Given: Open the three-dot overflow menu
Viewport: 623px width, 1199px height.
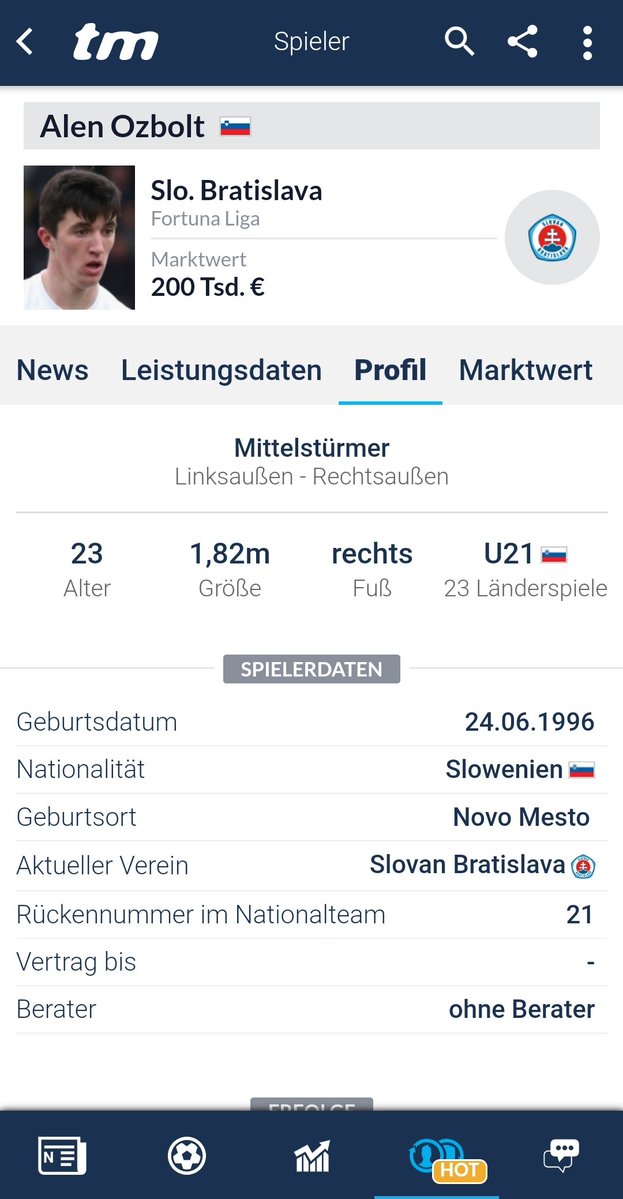Looking at the screenshot, I should [587, 42].
